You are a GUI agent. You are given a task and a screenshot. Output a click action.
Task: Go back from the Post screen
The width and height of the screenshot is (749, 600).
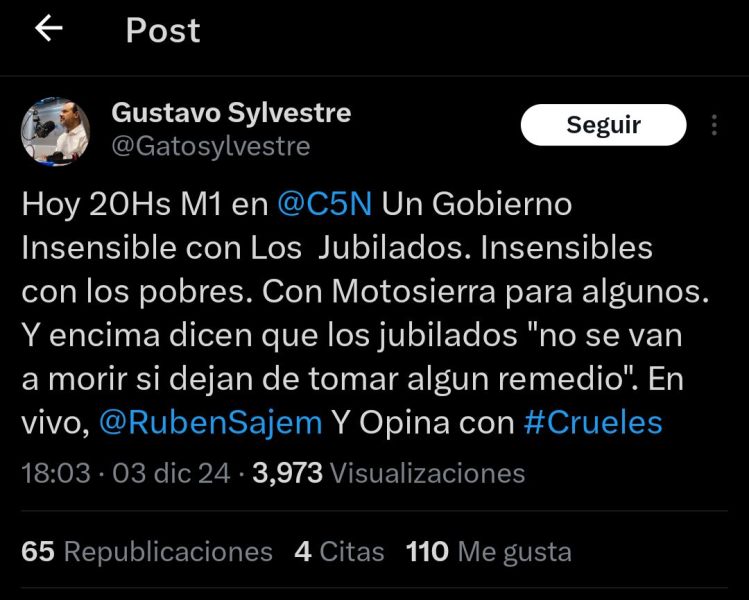49,30
